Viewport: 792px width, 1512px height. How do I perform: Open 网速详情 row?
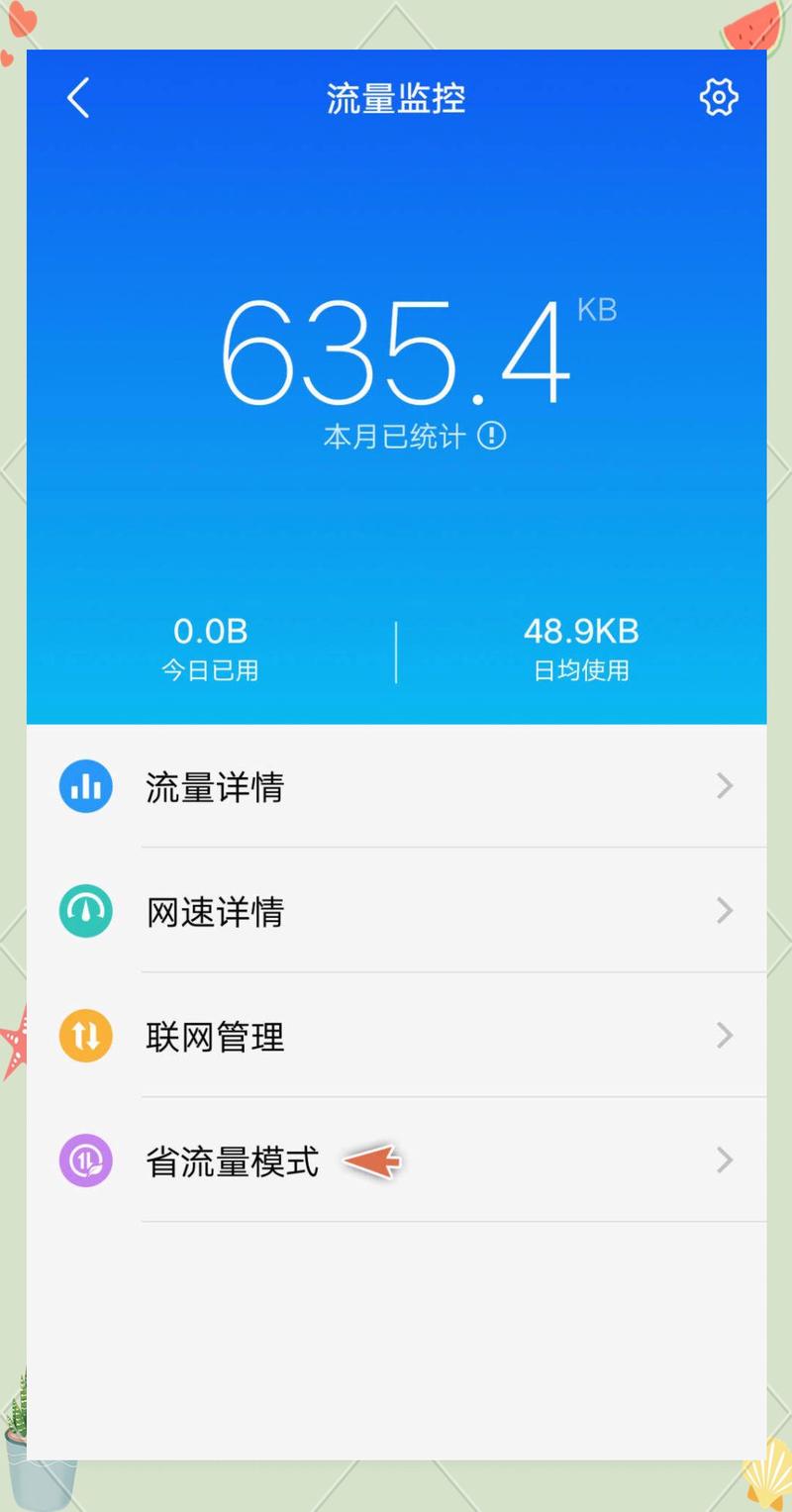(x=396, y=911)
